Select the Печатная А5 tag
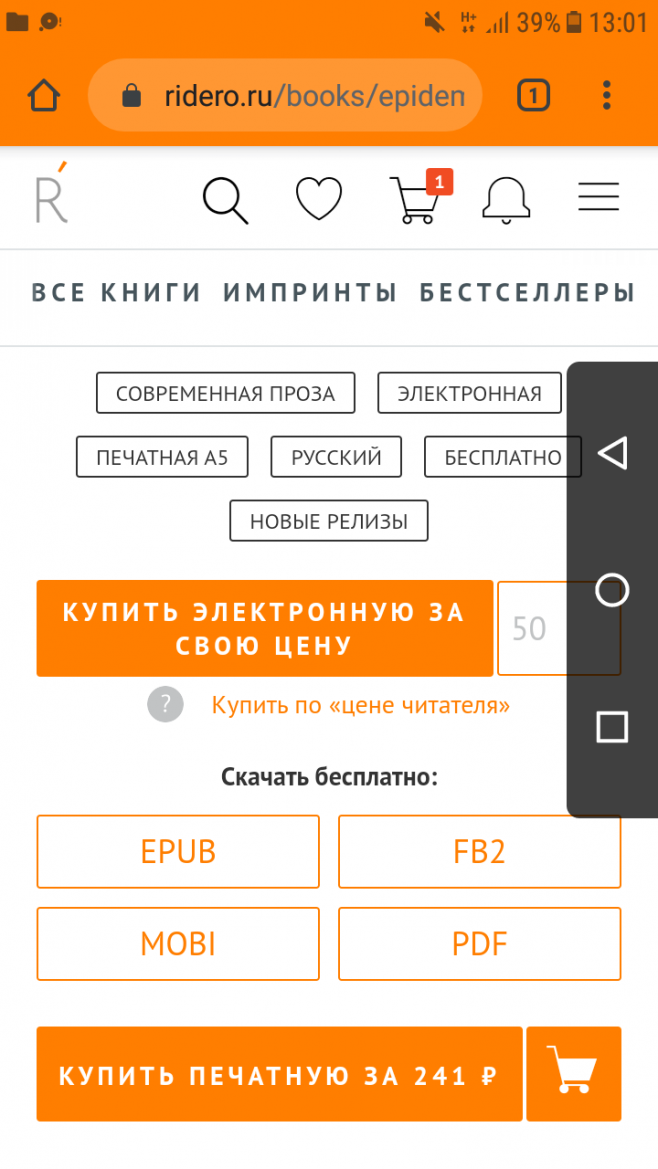The width and height of the screenshot is (658, 1169). tap(162, 457)
